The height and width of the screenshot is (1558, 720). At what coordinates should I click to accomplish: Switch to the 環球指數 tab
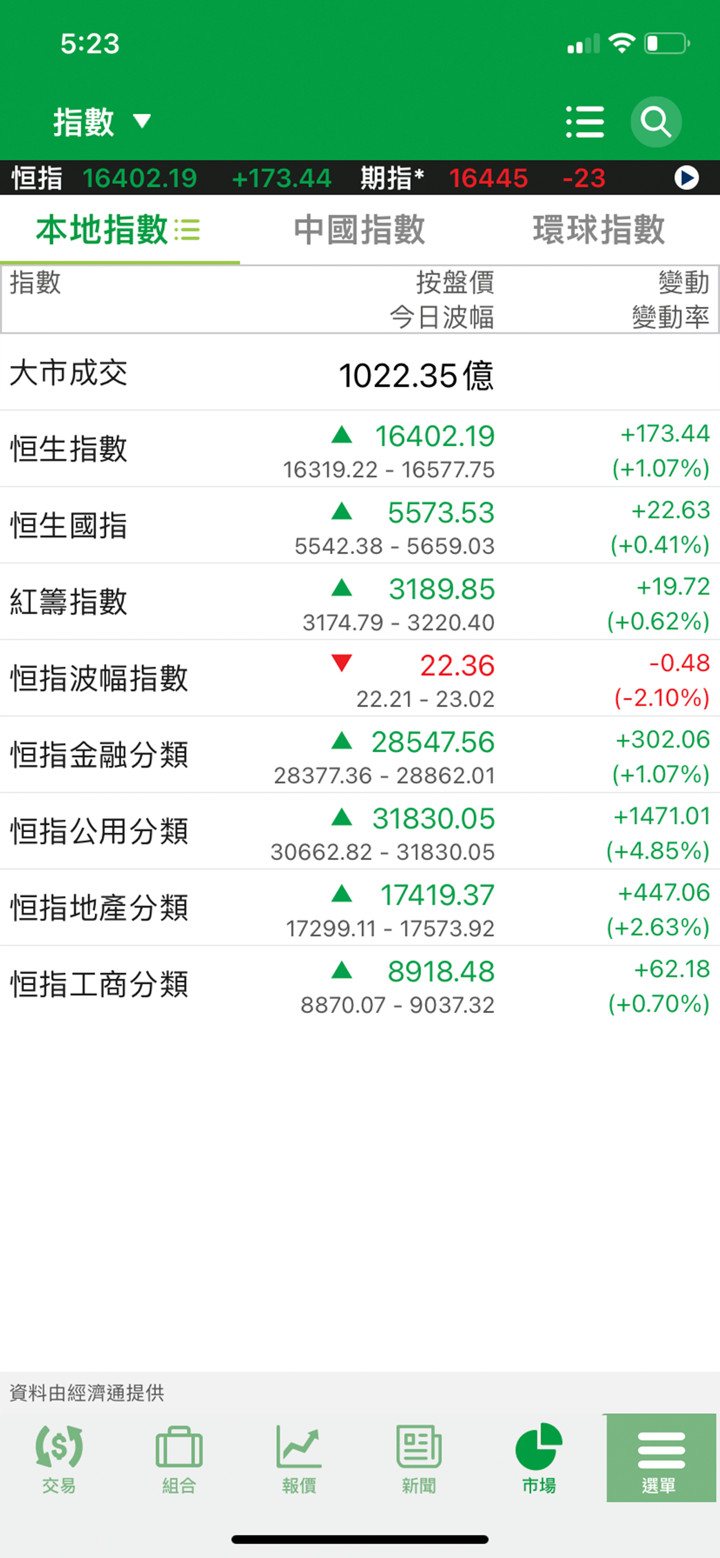pyautogui.click(x=599, y=230)
